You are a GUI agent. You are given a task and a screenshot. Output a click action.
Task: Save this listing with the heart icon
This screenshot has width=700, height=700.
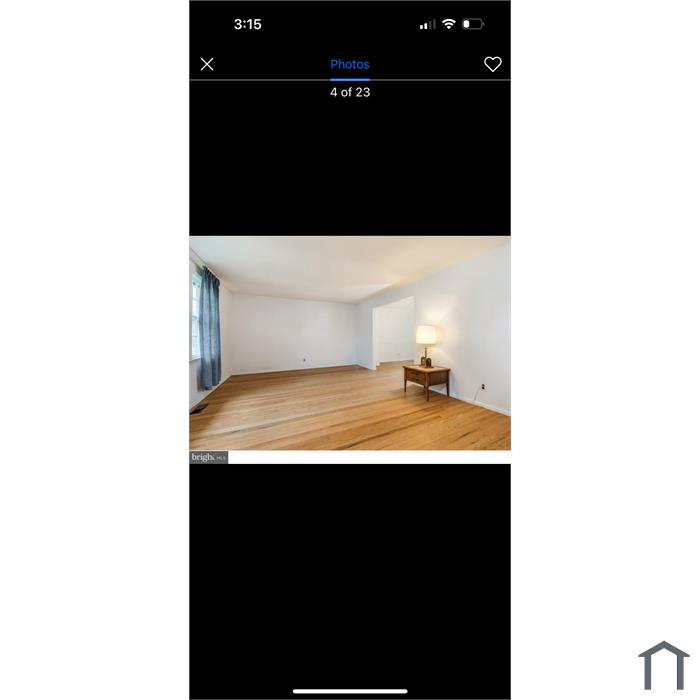[x=492, y=64]
